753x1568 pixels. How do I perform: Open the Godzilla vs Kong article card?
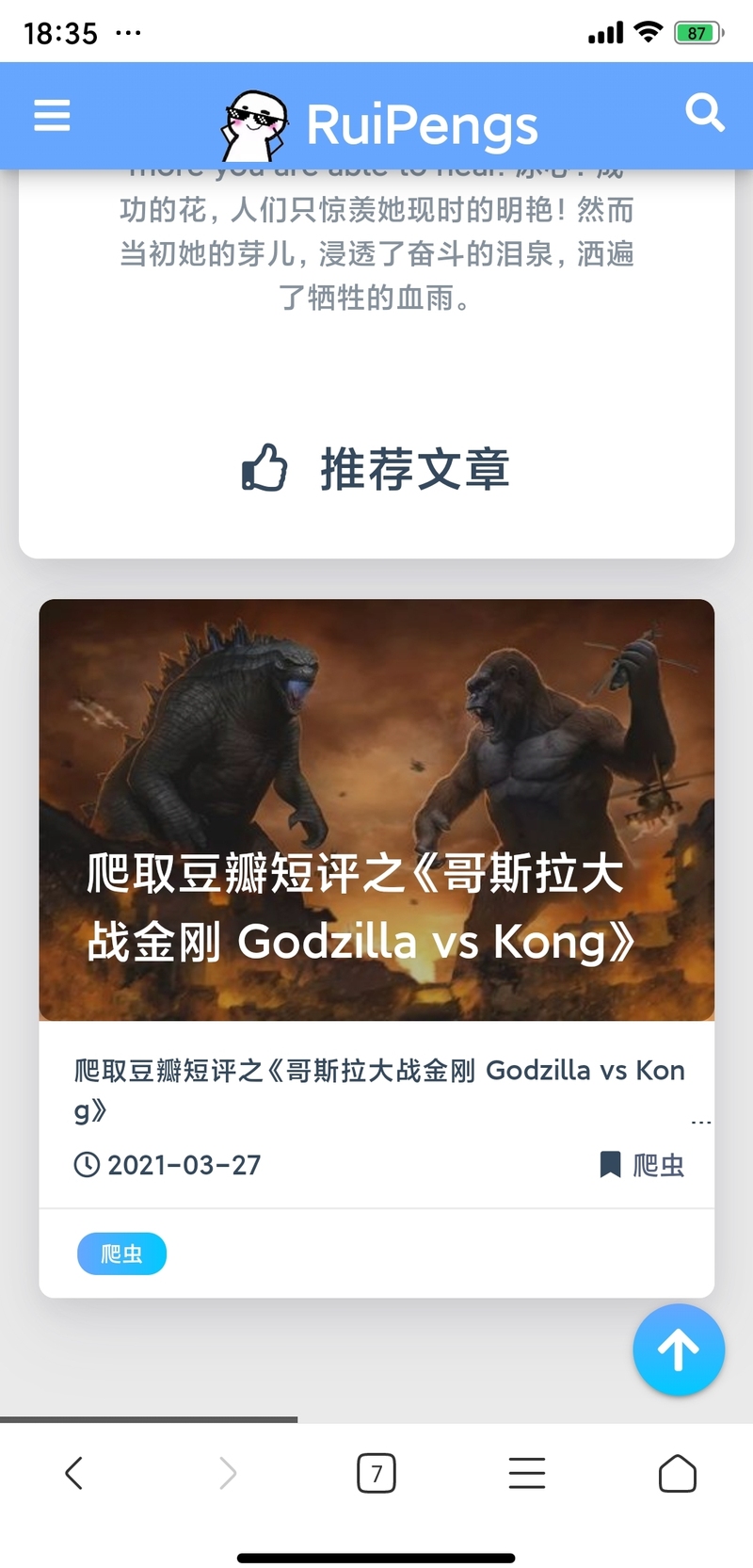point(376,810)
